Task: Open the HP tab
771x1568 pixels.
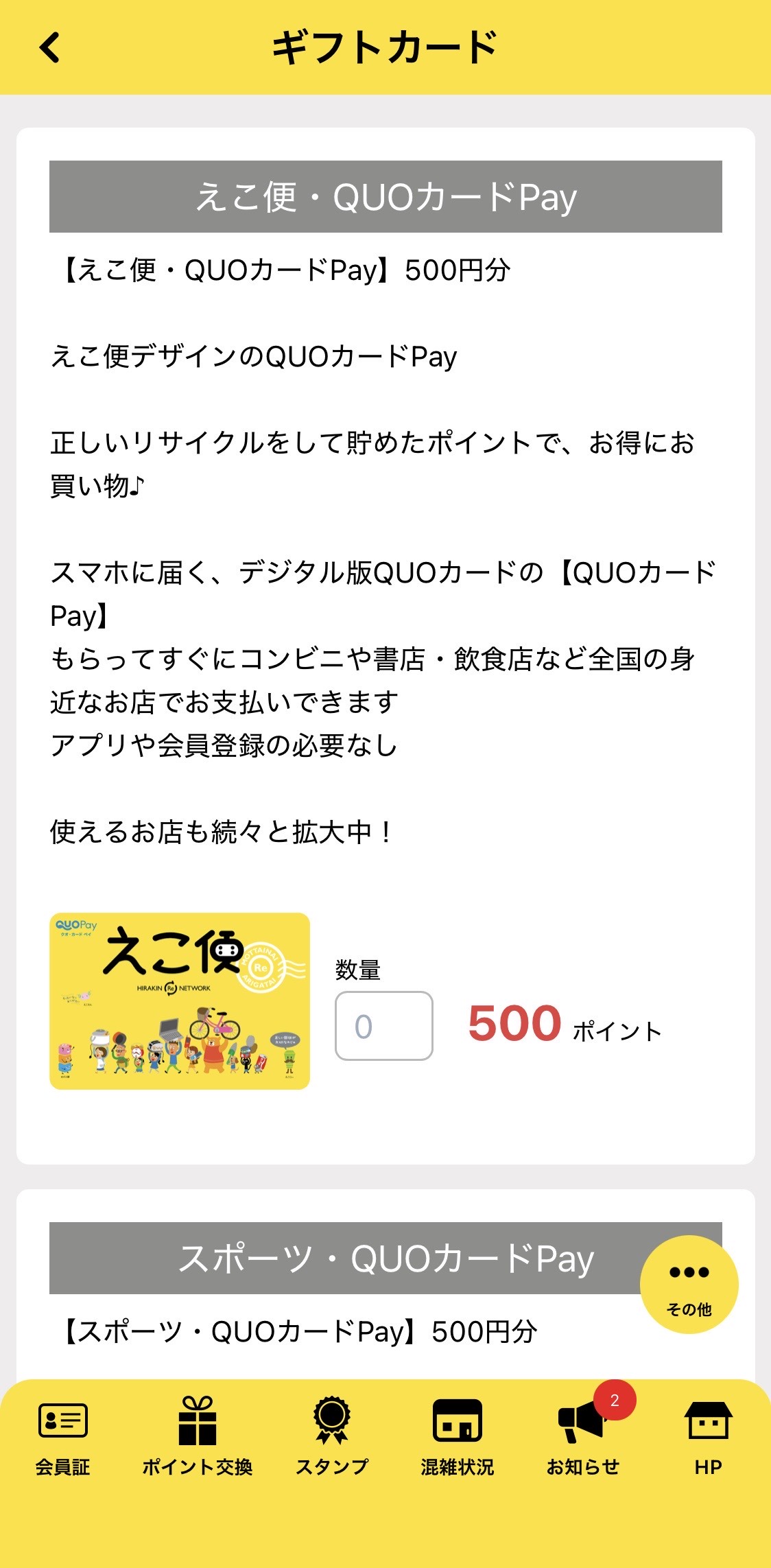Action: point(708,1436)
